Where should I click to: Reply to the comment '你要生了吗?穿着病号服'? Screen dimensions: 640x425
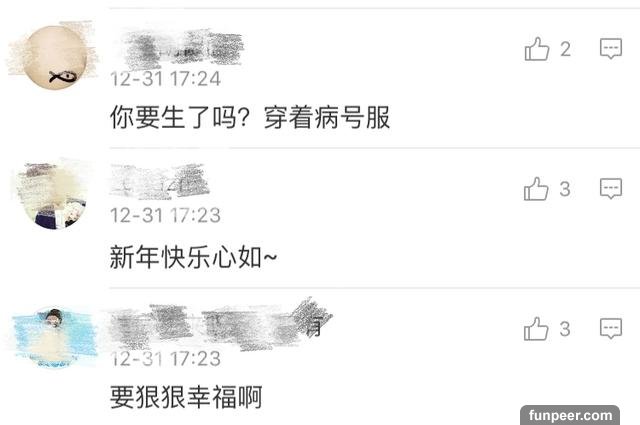(x=610, y=49)
